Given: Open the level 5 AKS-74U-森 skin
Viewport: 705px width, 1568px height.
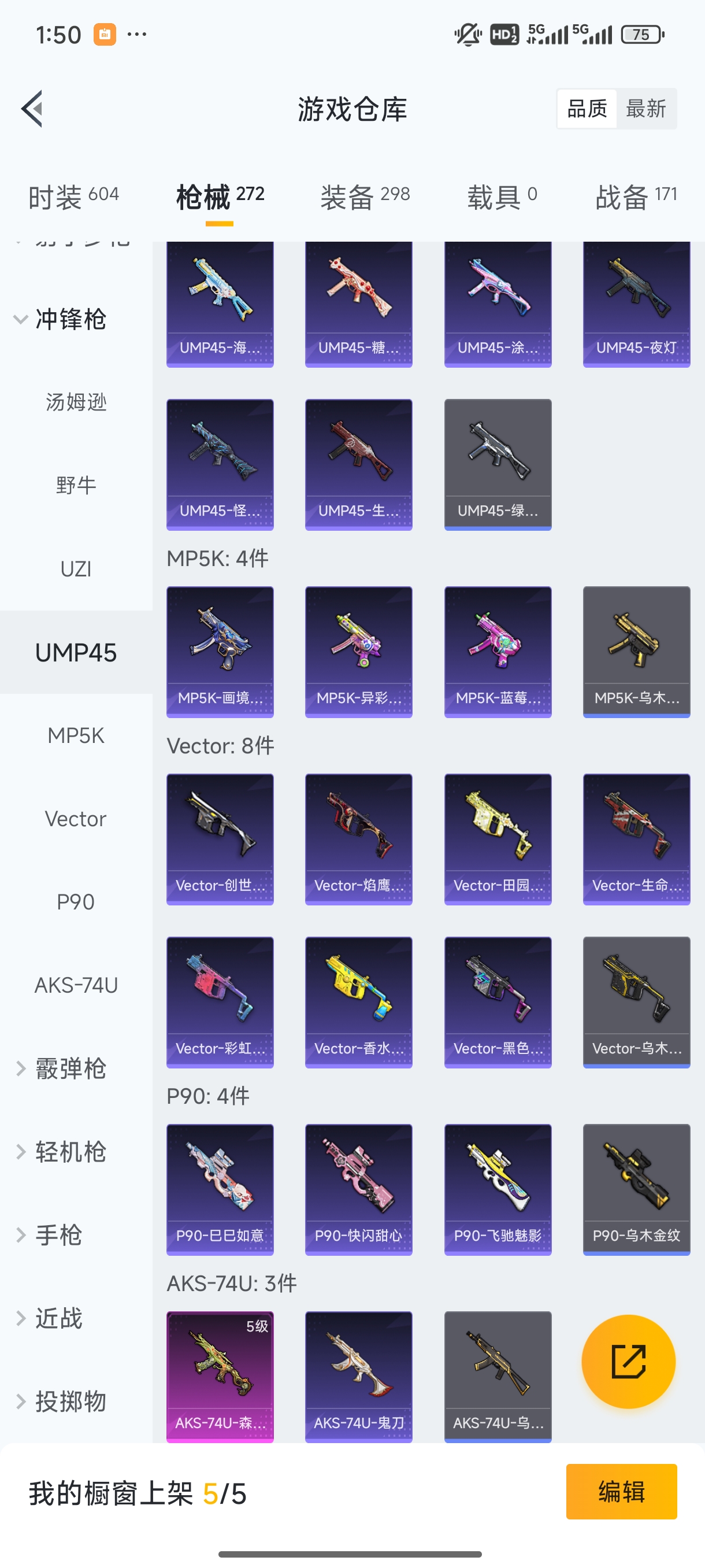Looking at the screenshot, I should tap(220, 1375).
